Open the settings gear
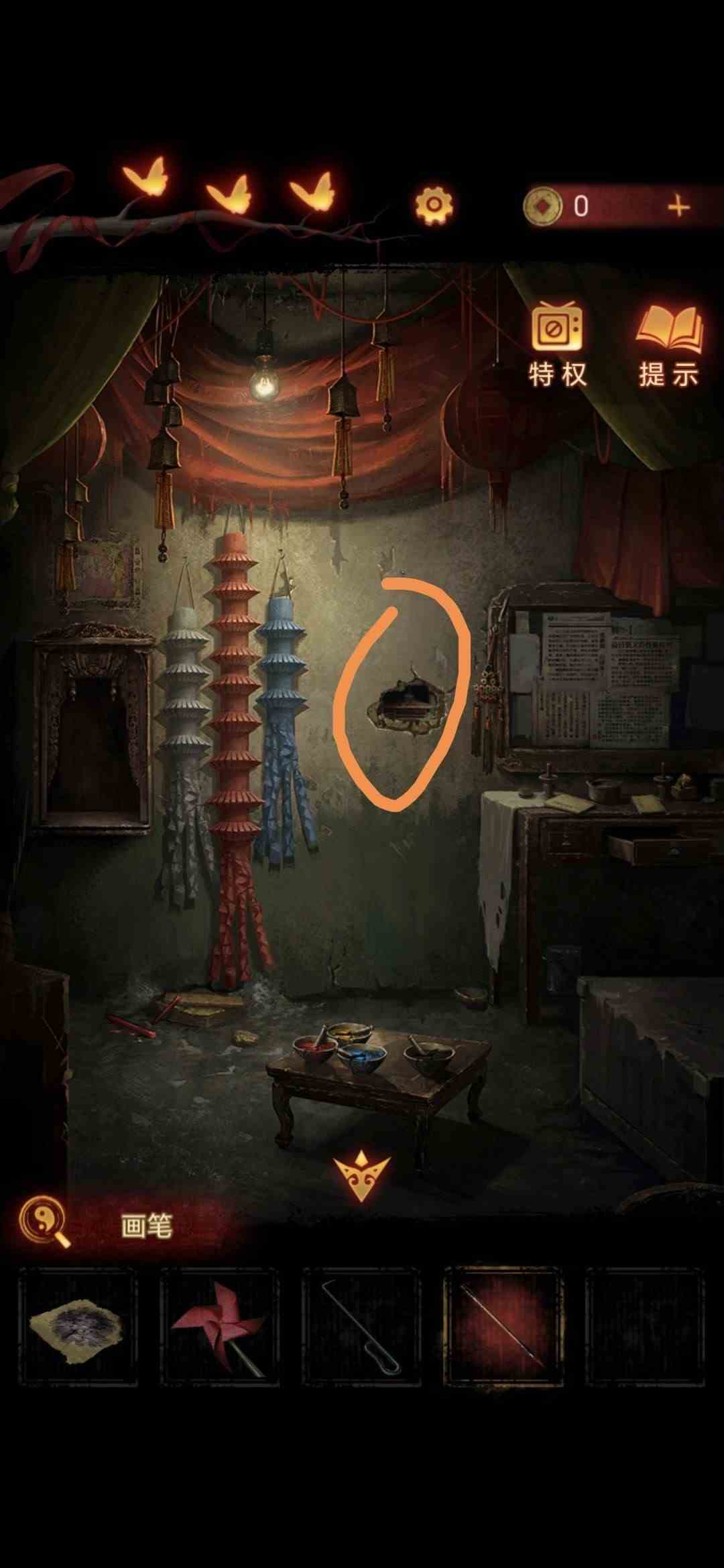Screen dimensions: 724x1568 tap(433, 204)
